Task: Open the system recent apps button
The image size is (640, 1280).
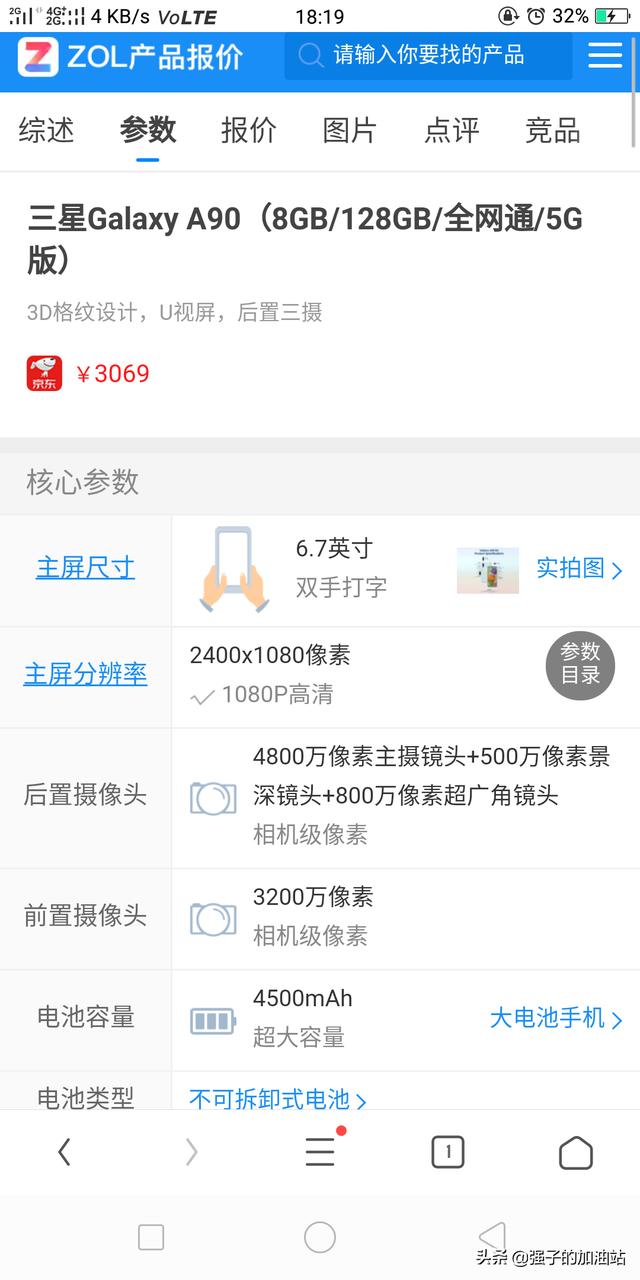Action: click(151, 1237)
